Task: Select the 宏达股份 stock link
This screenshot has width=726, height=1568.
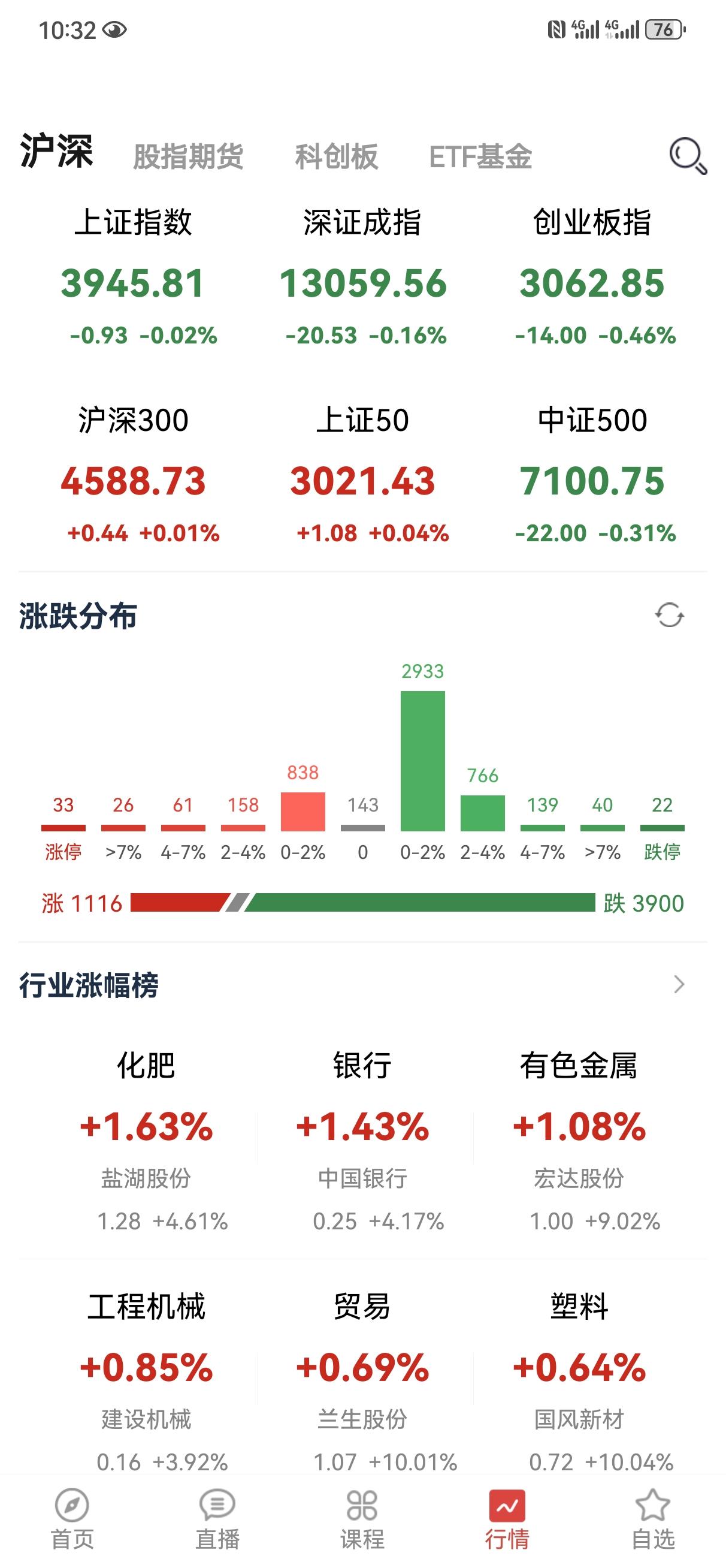Action: pyautogui.click(x=579, y=1178)
